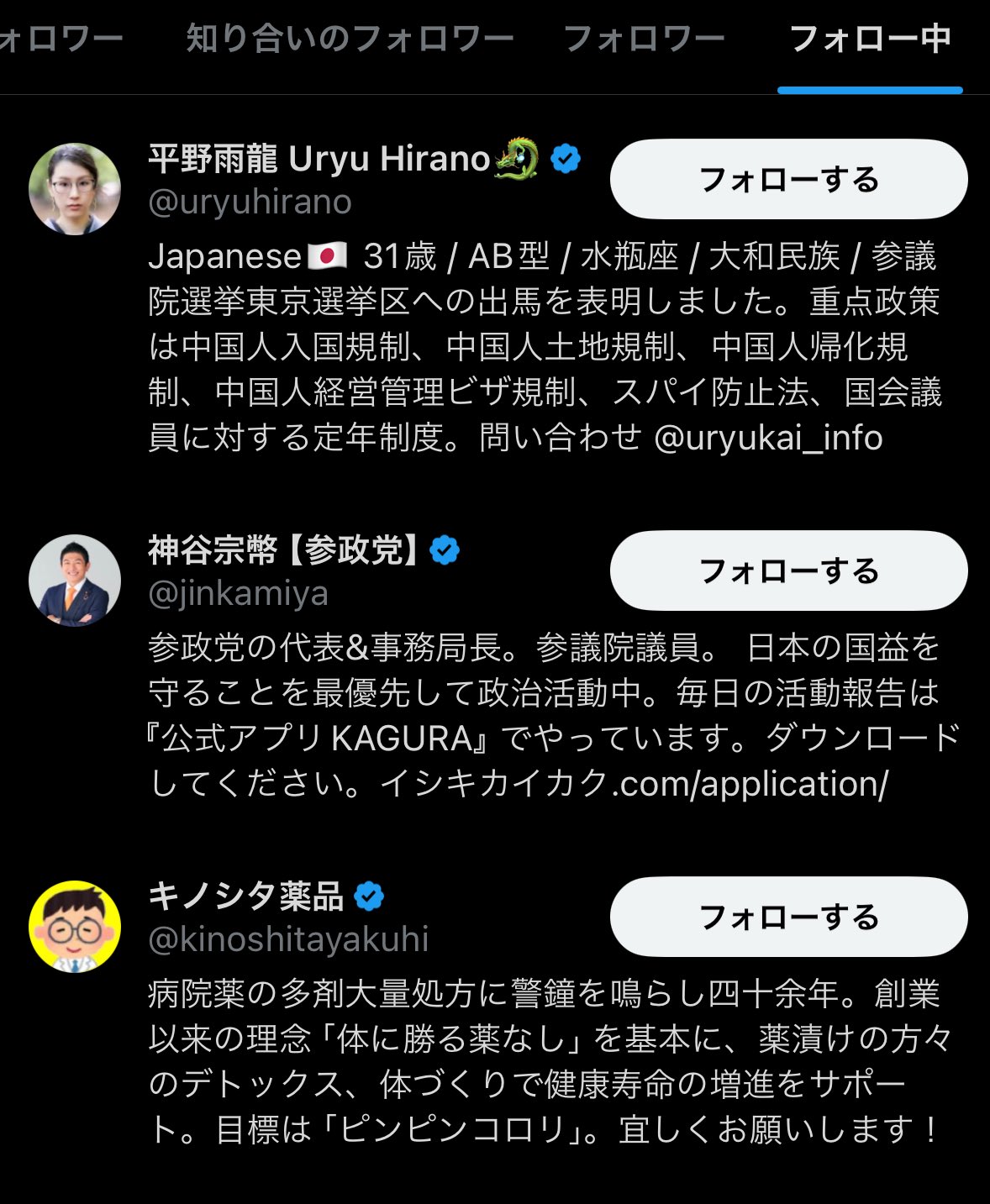
Task: Follow 神谷宗幣【参政党】
Action: (x=788, y=570)
